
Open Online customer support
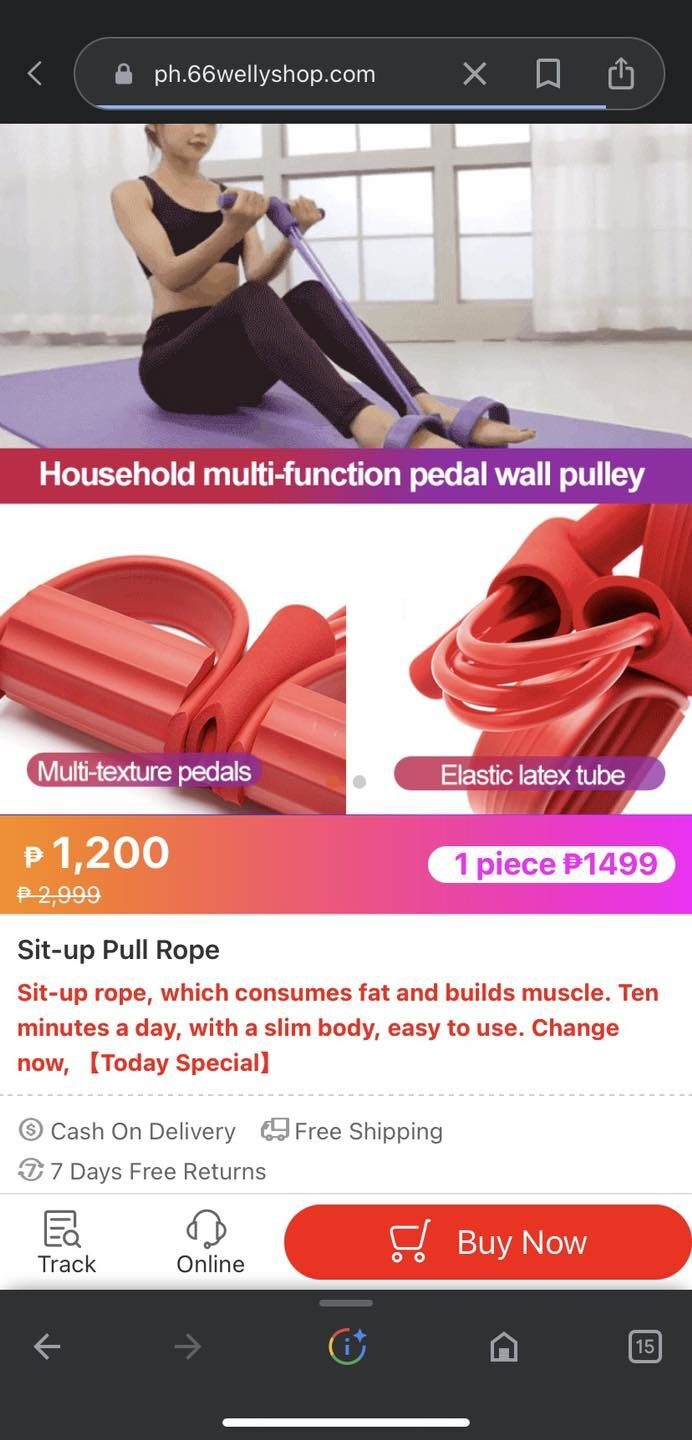(210, 1241)
